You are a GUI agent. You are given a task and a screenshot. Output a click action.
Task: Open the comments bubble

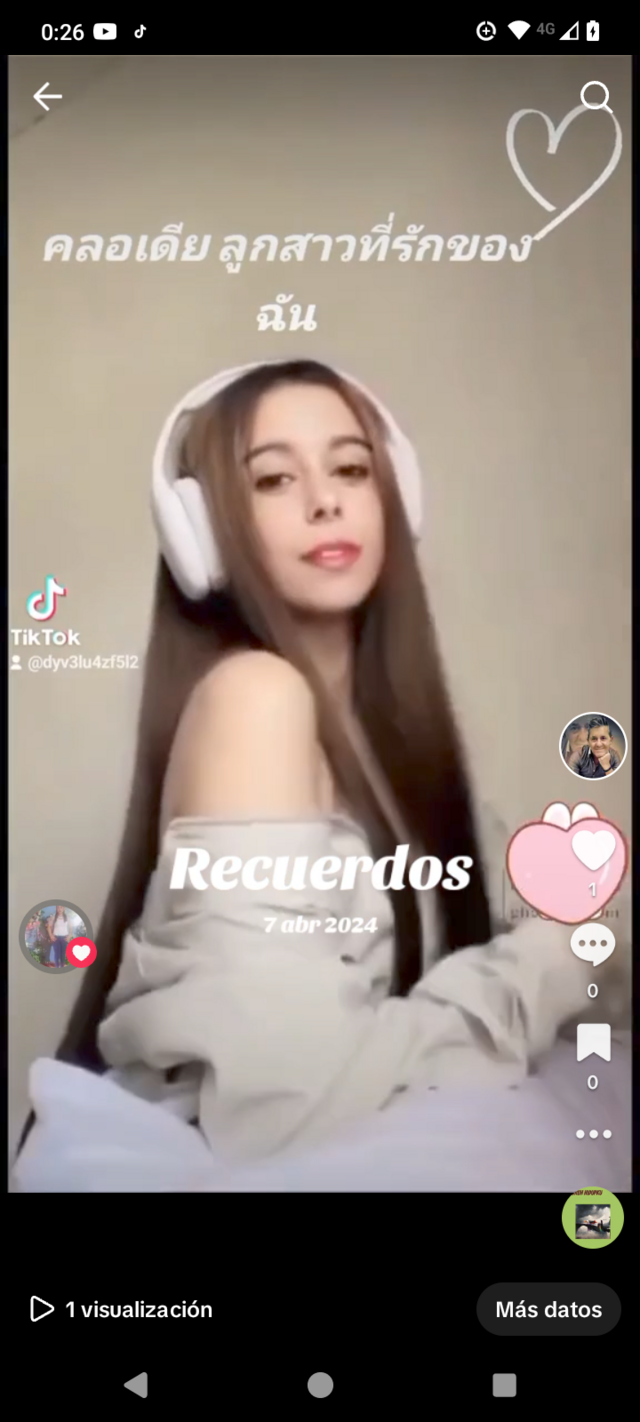click(593, 946)
